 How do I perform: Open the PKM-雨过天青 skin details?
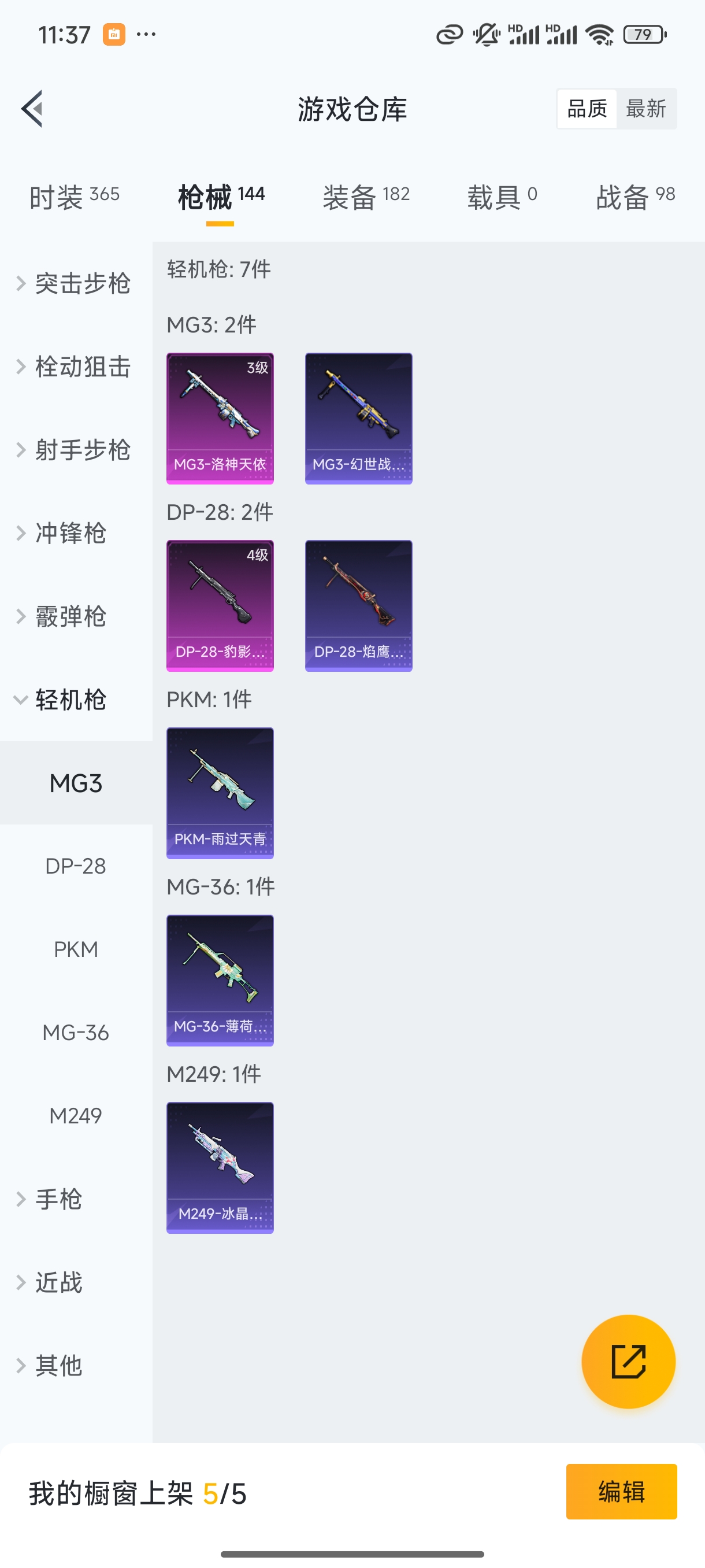coord(220,793)
